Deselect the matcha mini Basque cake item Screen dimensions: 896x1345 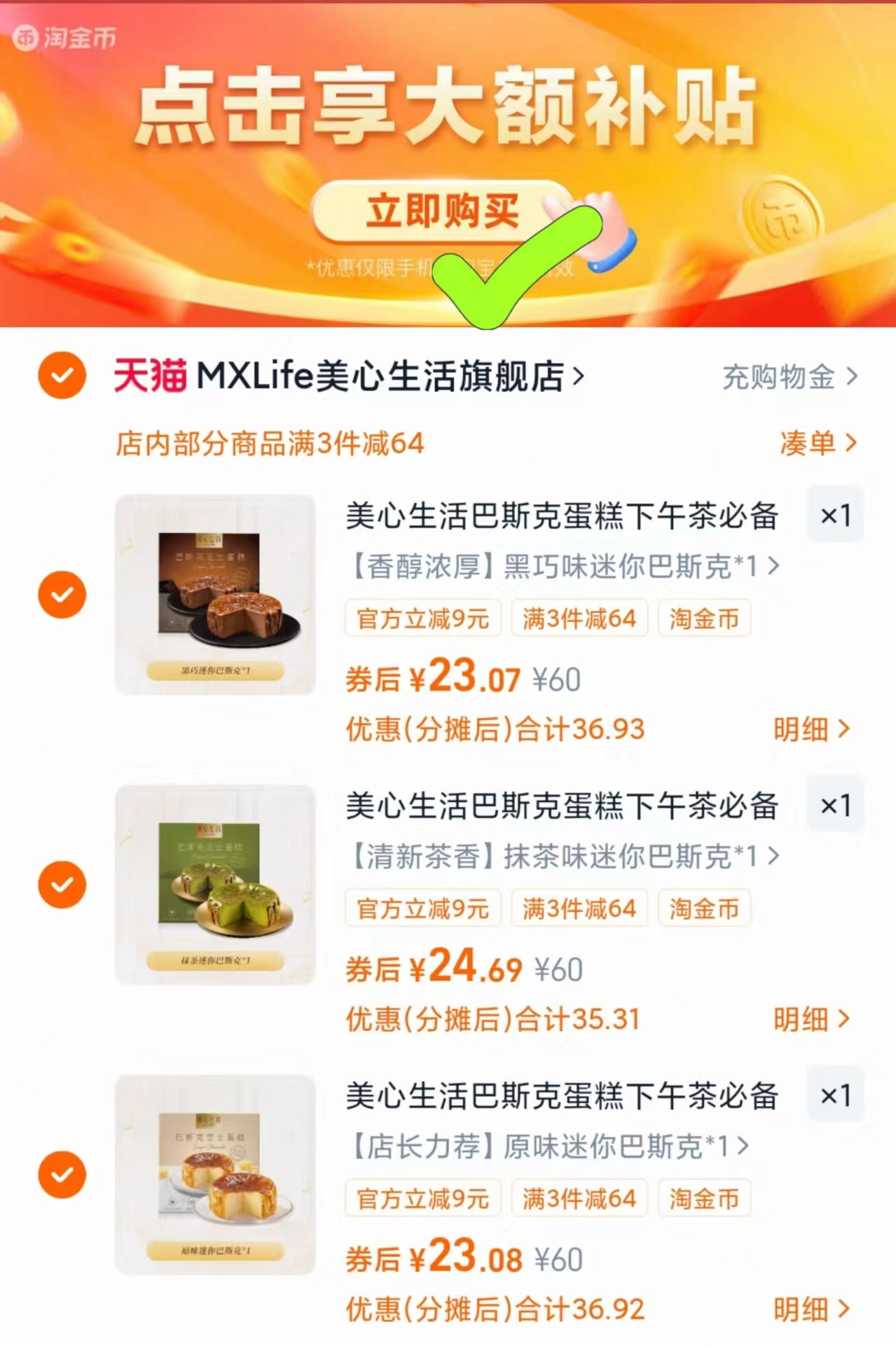coord(61,884)
